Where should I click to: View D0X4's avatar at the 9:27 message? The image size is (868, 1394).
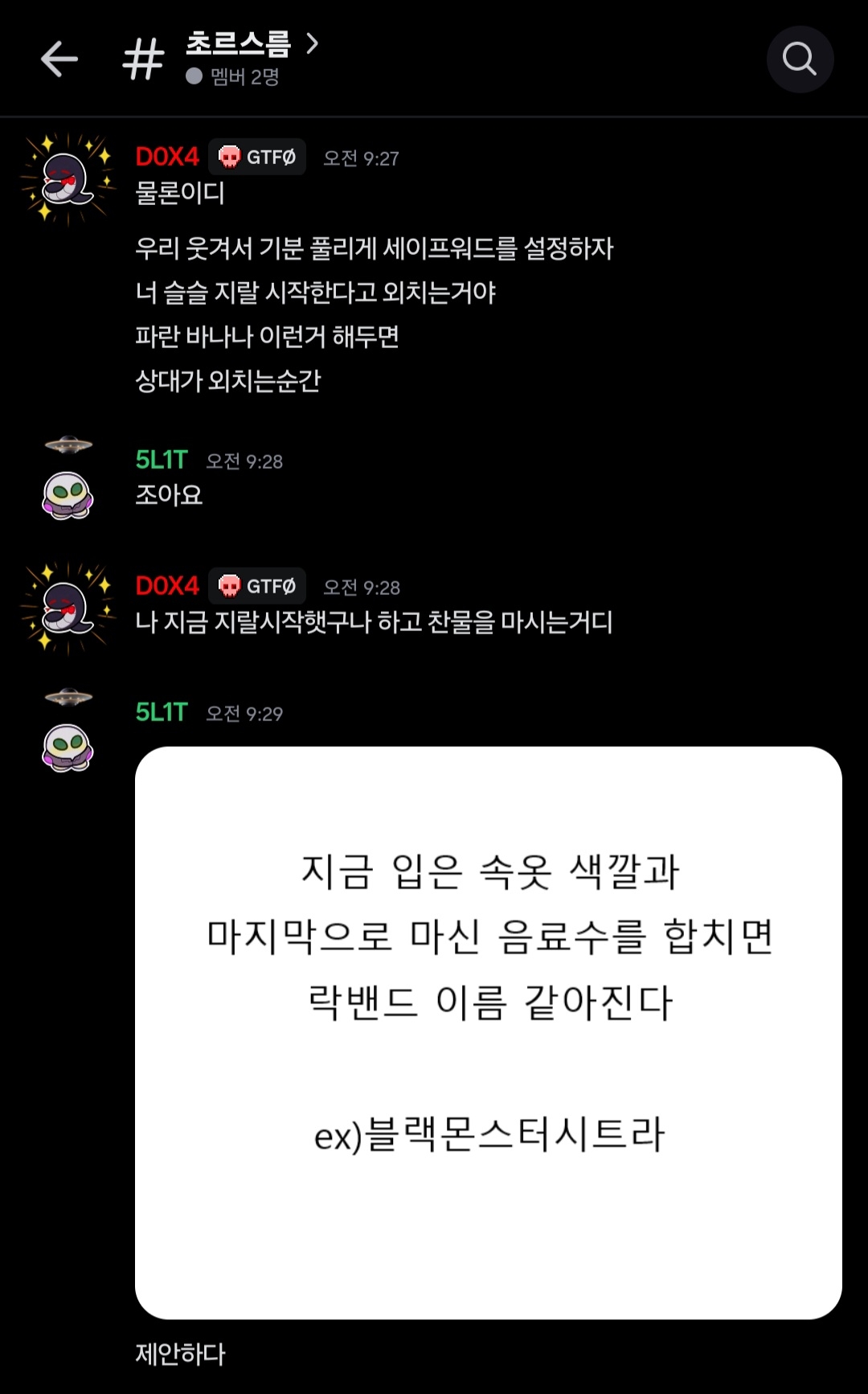[x=68, y=178]
